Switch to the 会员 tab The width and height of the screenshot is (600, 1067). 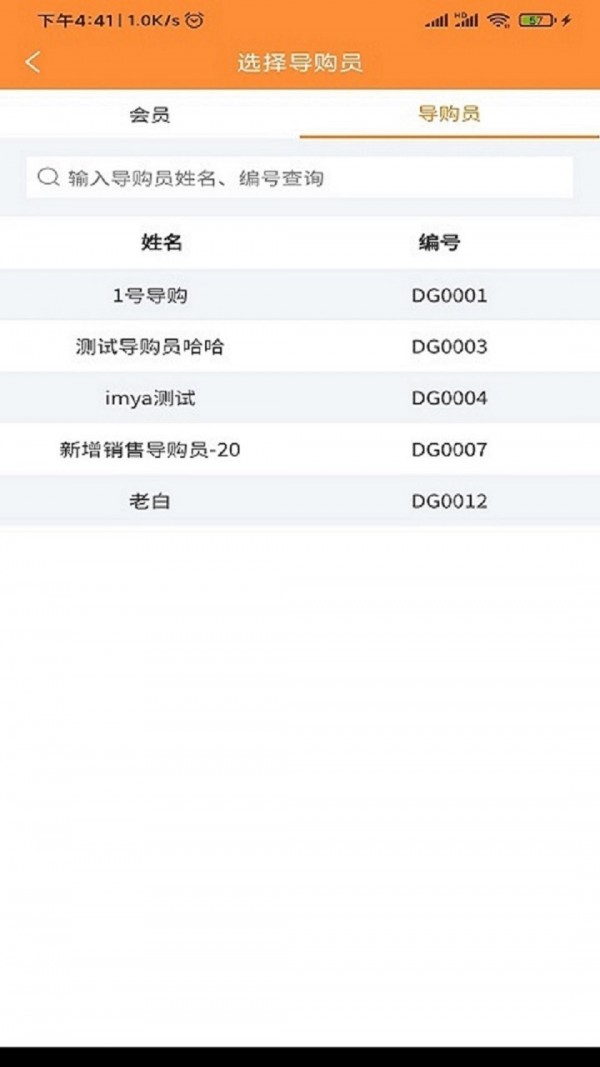tap(150, 114)
